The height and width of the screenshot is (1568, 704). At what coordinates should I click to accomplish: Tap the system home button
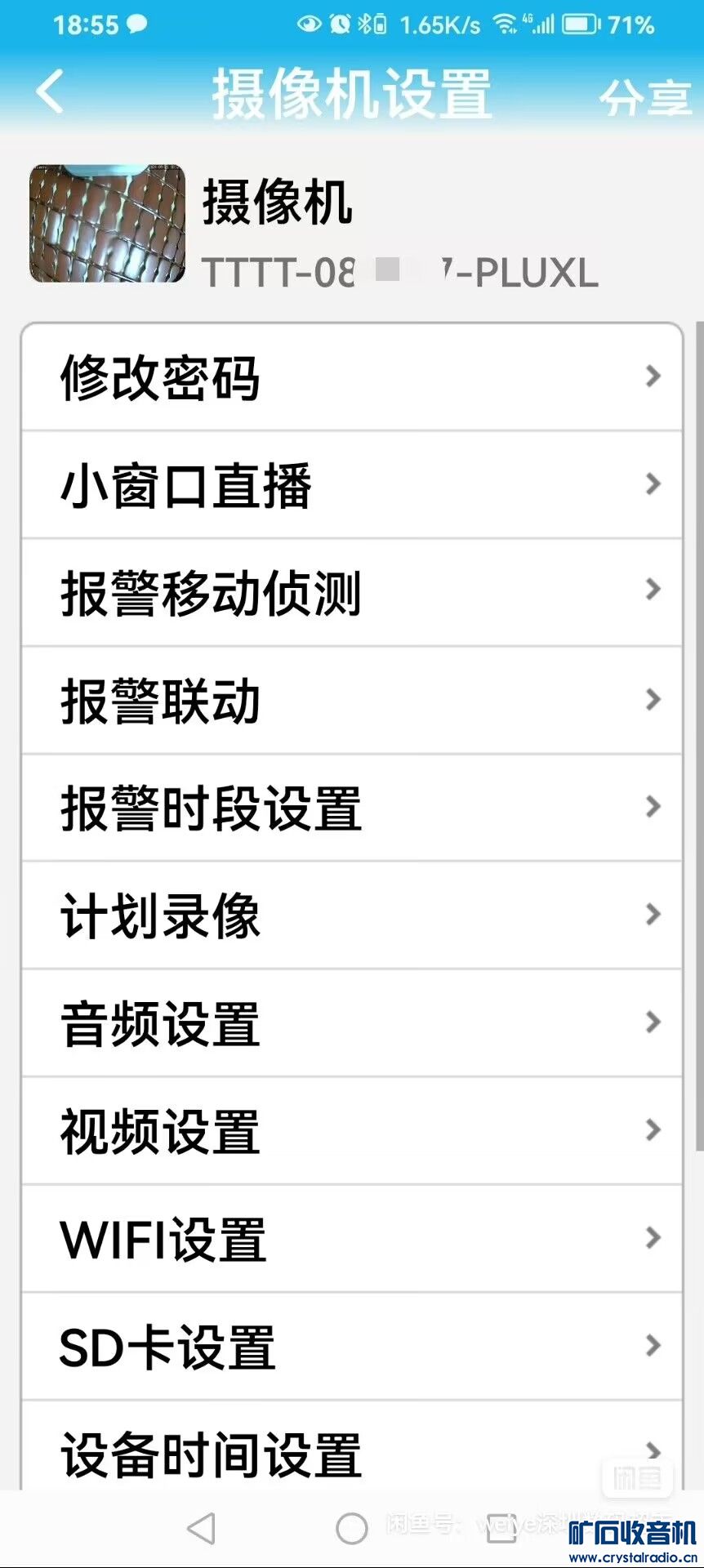tap(352, 1528)
